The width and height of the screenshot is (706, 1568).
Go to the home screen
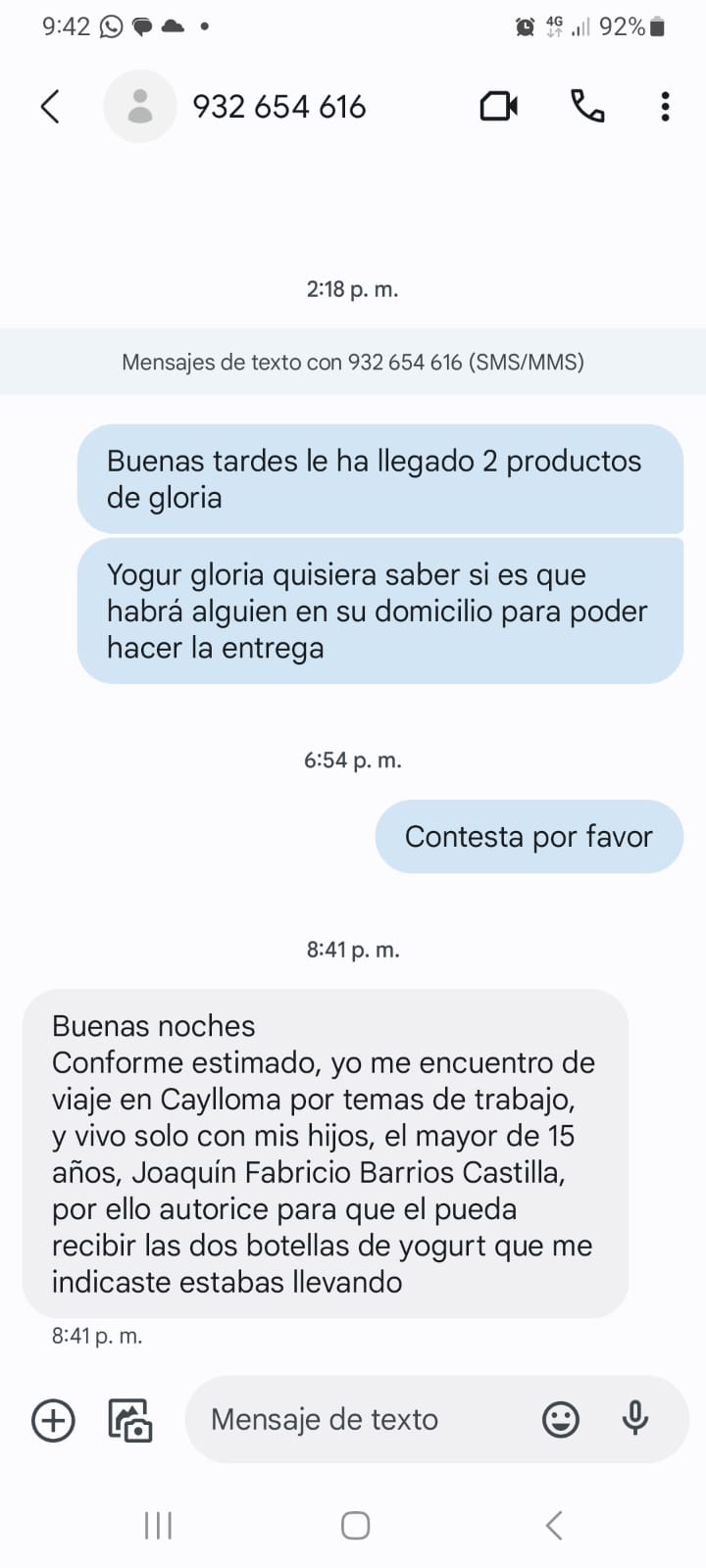(355, 1525)
